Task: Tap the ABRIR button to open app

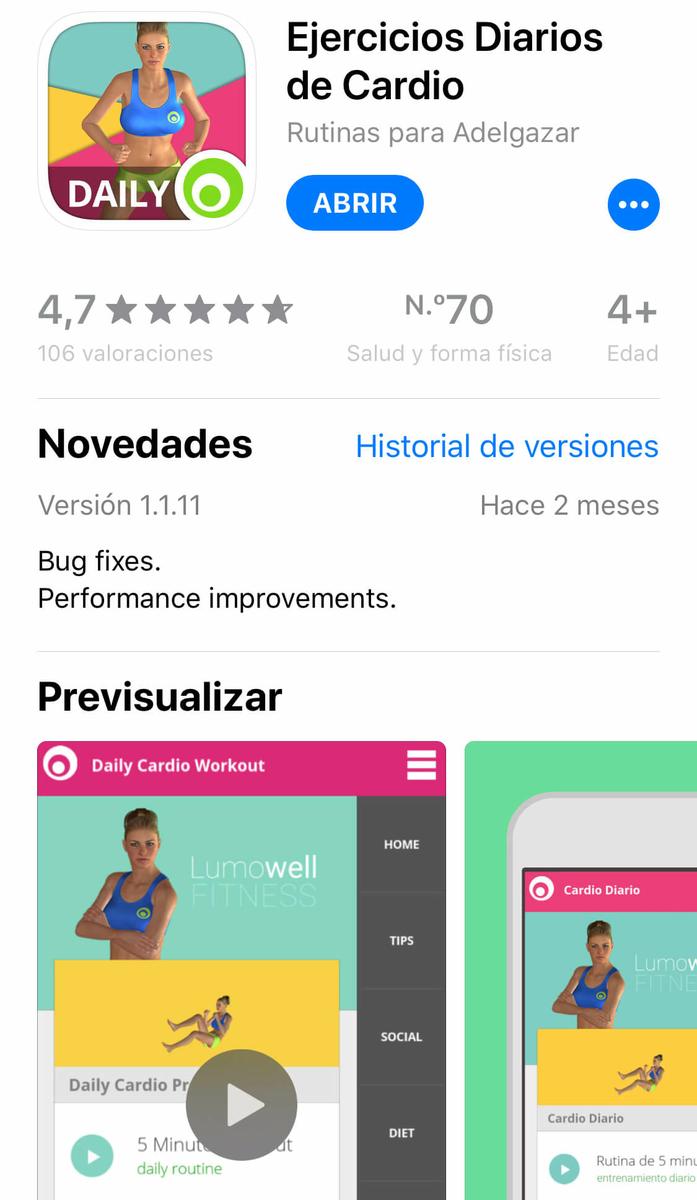Action: click(354, 203)
